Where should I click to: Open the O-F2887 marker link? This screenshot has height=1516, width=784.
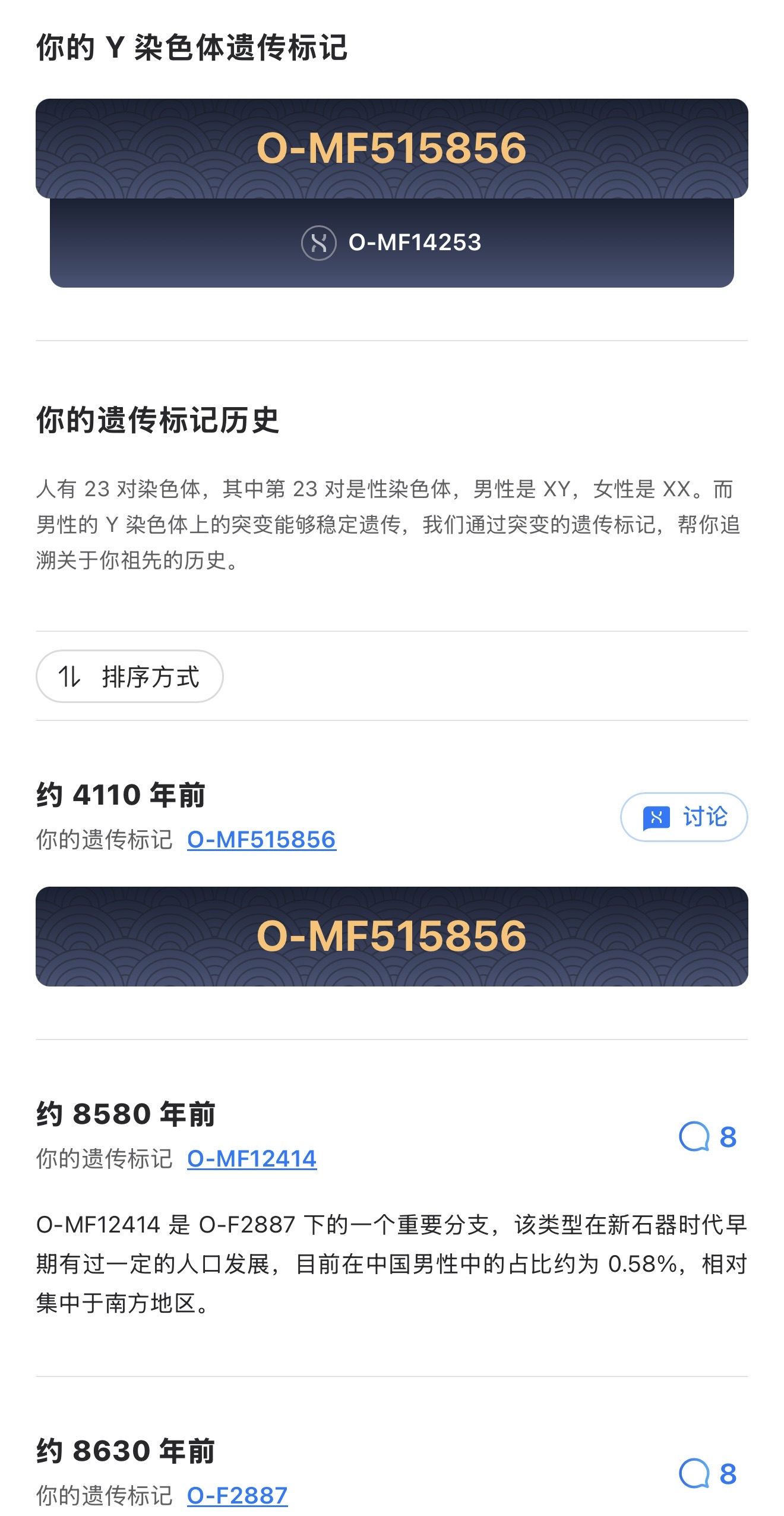(x=237, y=1495)
